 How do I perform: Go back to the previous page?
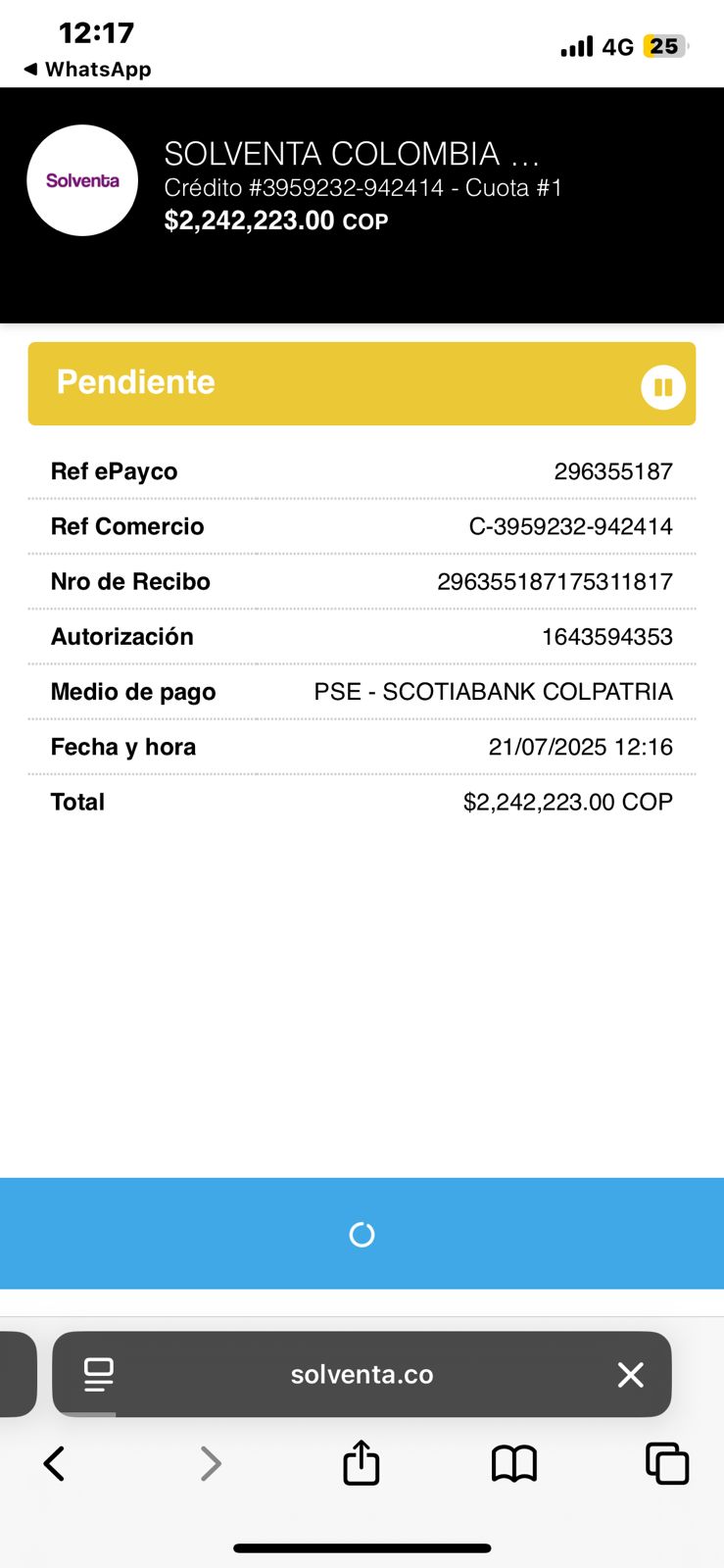coord(55,1464)
